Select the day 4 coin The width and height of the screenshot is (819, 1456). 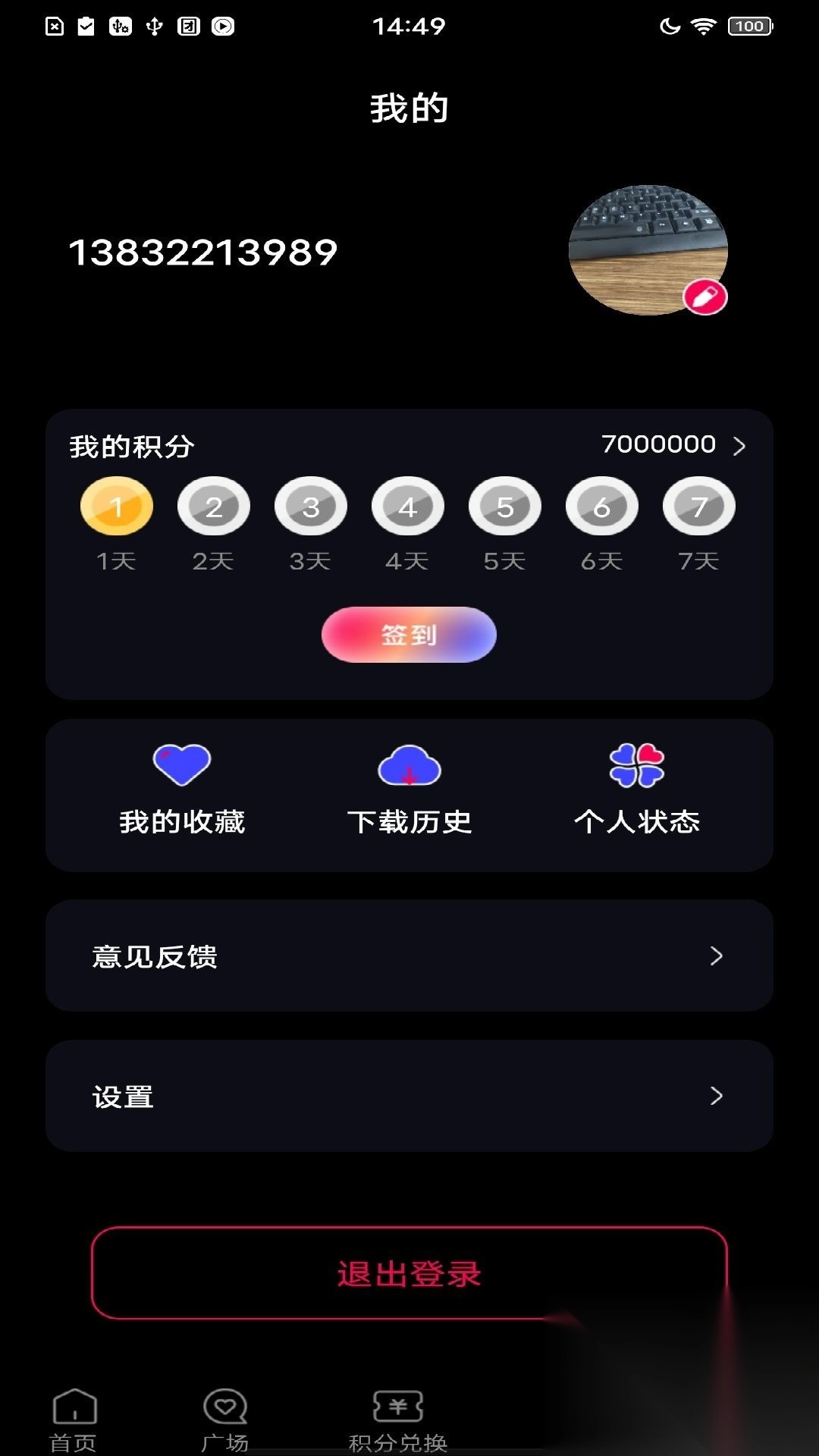tap(407, 505)
